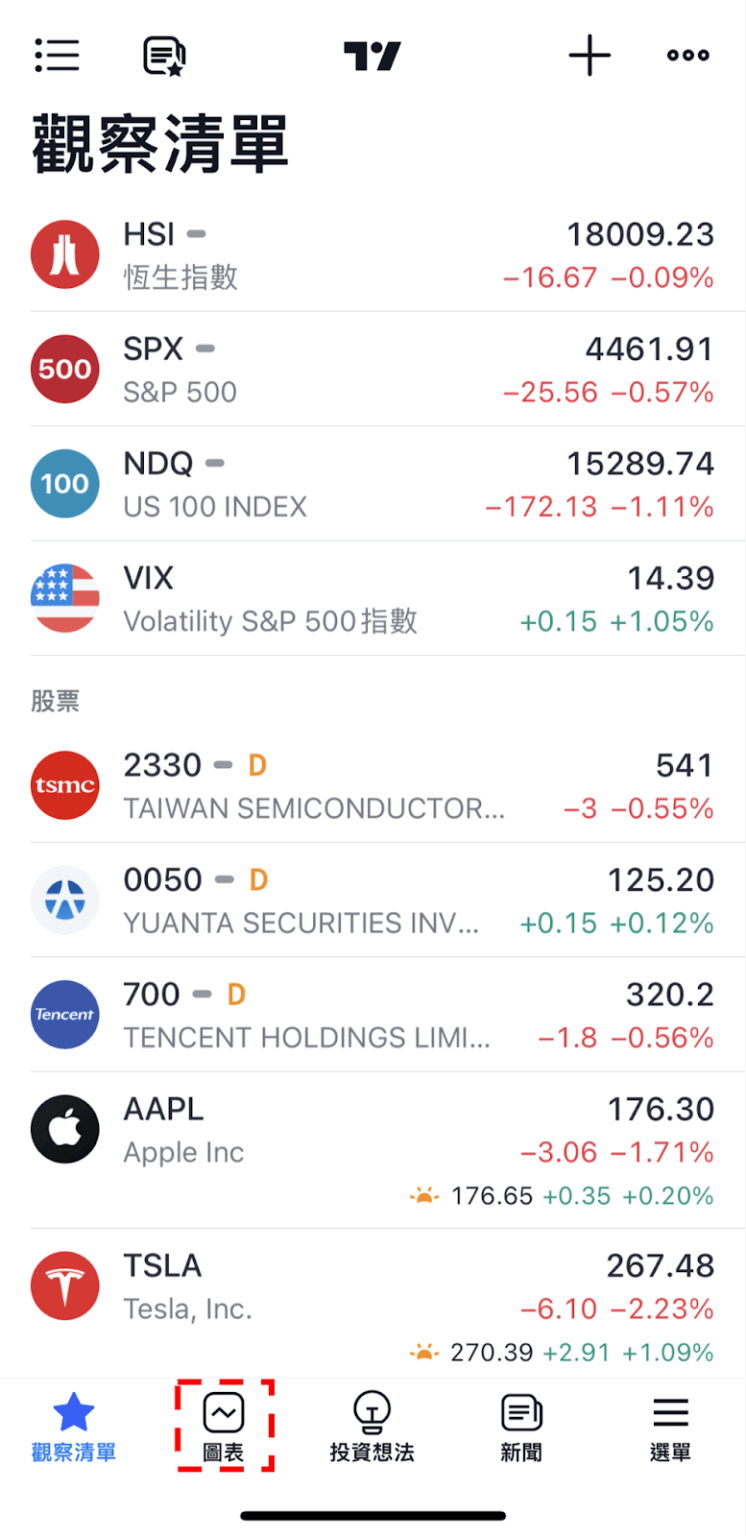Viewport: 746px width, 1536px height.
Task: Tap the Tesla logo beside TSLA
Action: coord(64,1286)
